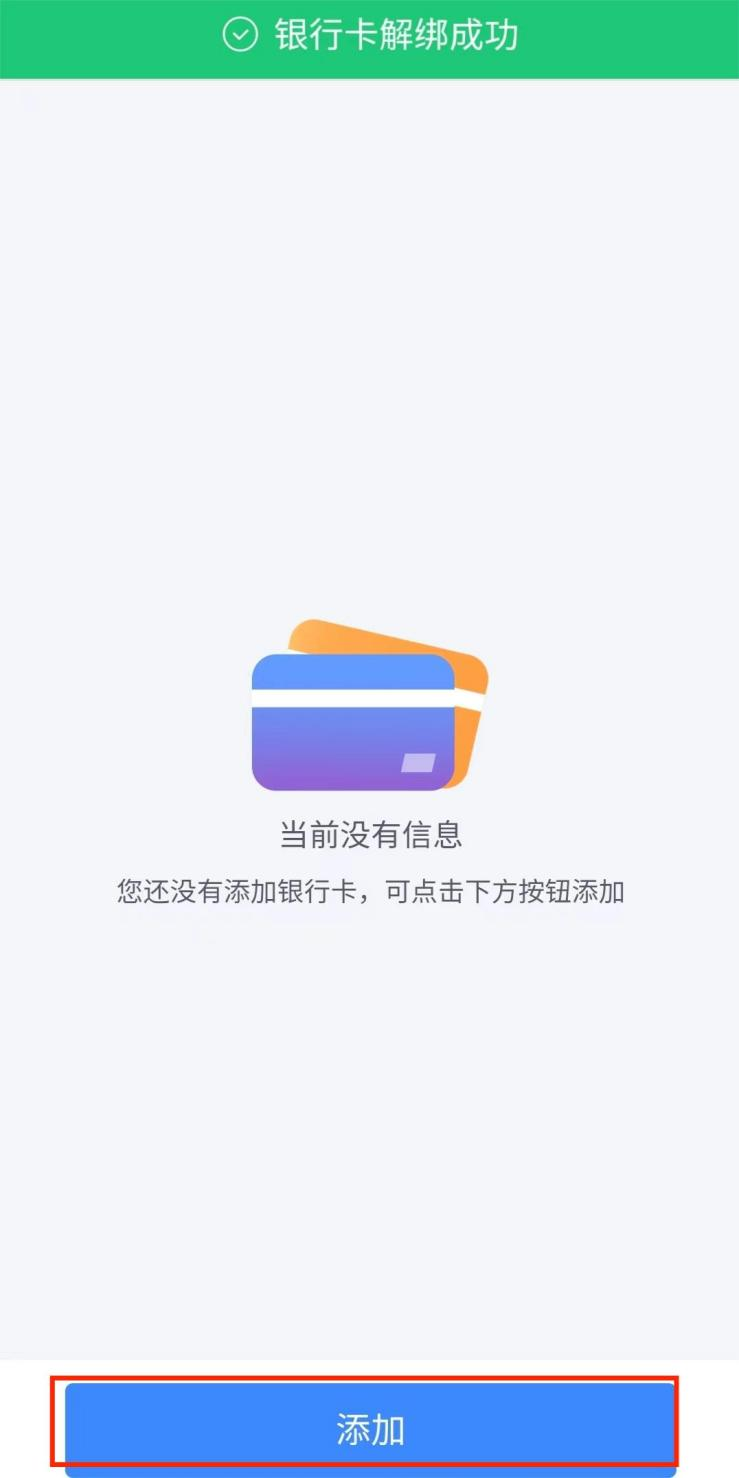Tap the 添加 button to add bank card

(x=370, y=1429)
